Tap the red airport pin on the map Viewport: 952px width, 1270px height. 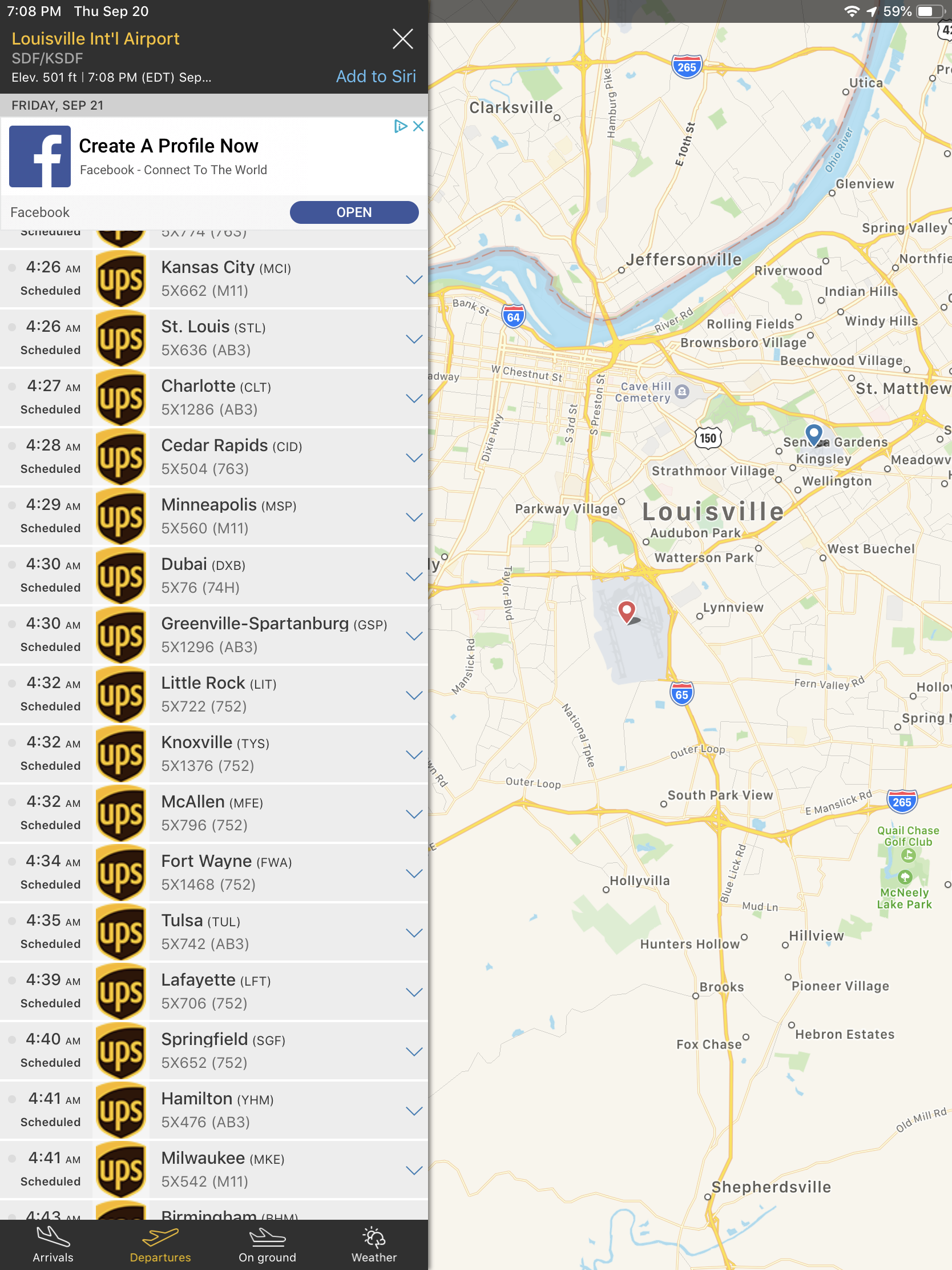[627, 612]
